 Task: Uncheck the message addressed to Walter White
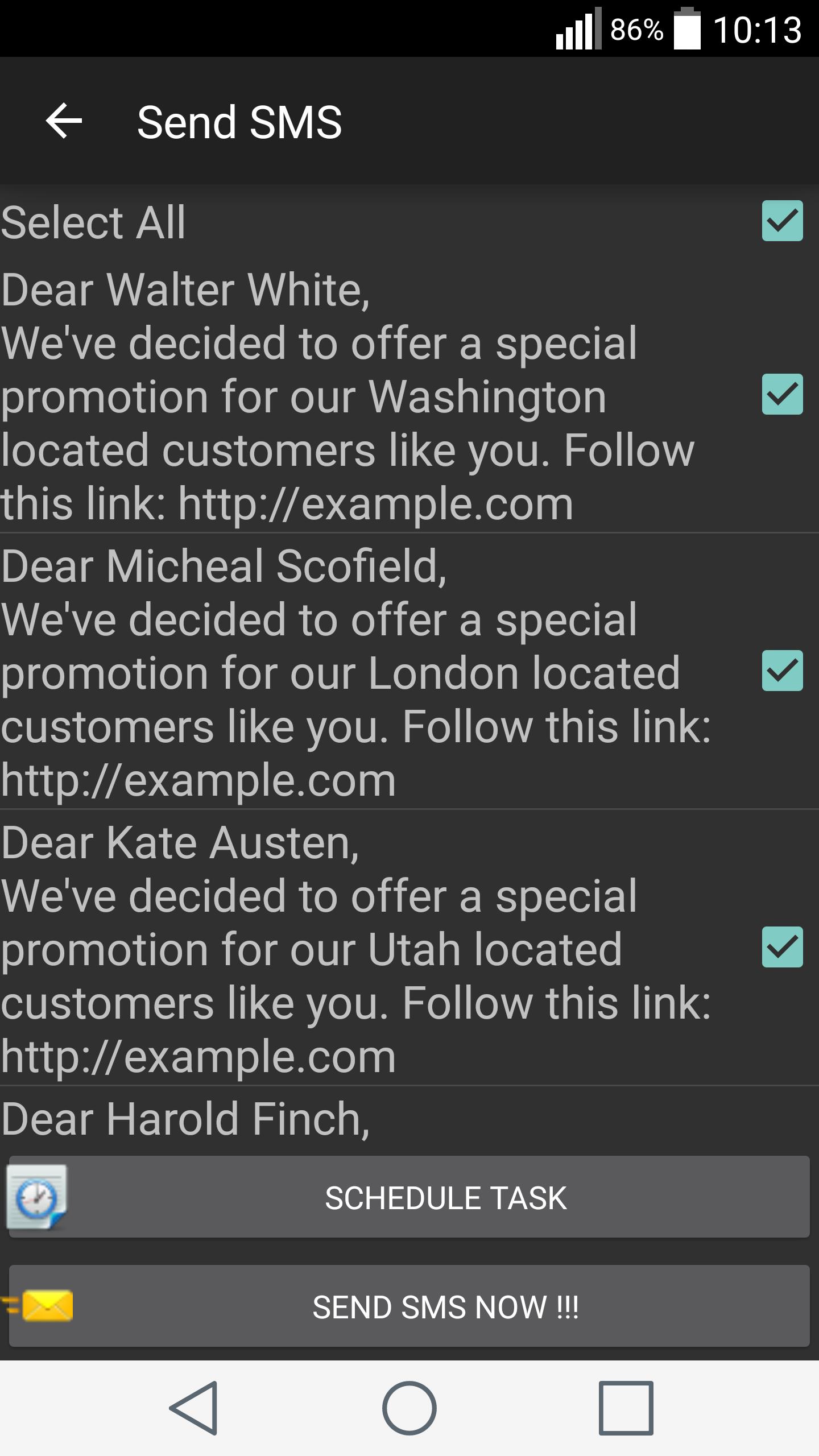pyautogui.click(x=783, y=395)
